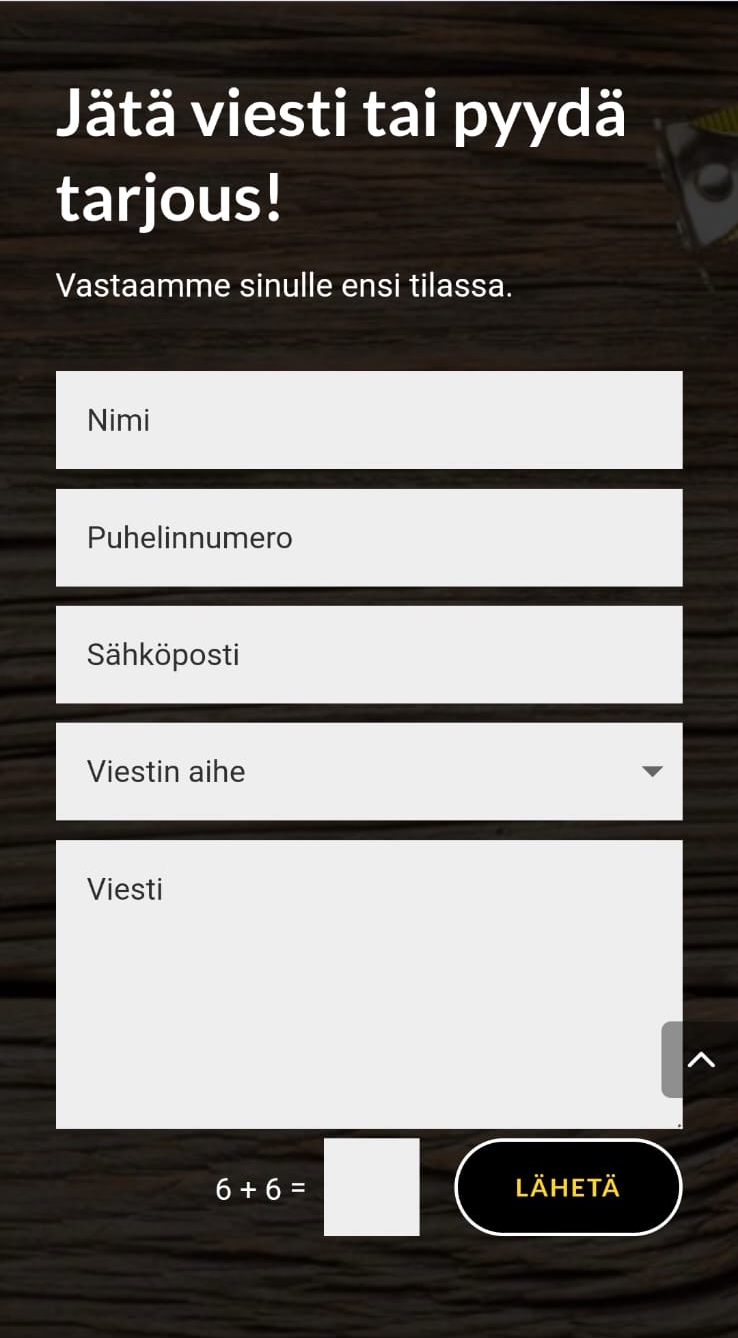Submit the form with LÄHETÄ
Viewport: 738px width, 1338px height.
pyautogui.click(x=568, y=1187)
